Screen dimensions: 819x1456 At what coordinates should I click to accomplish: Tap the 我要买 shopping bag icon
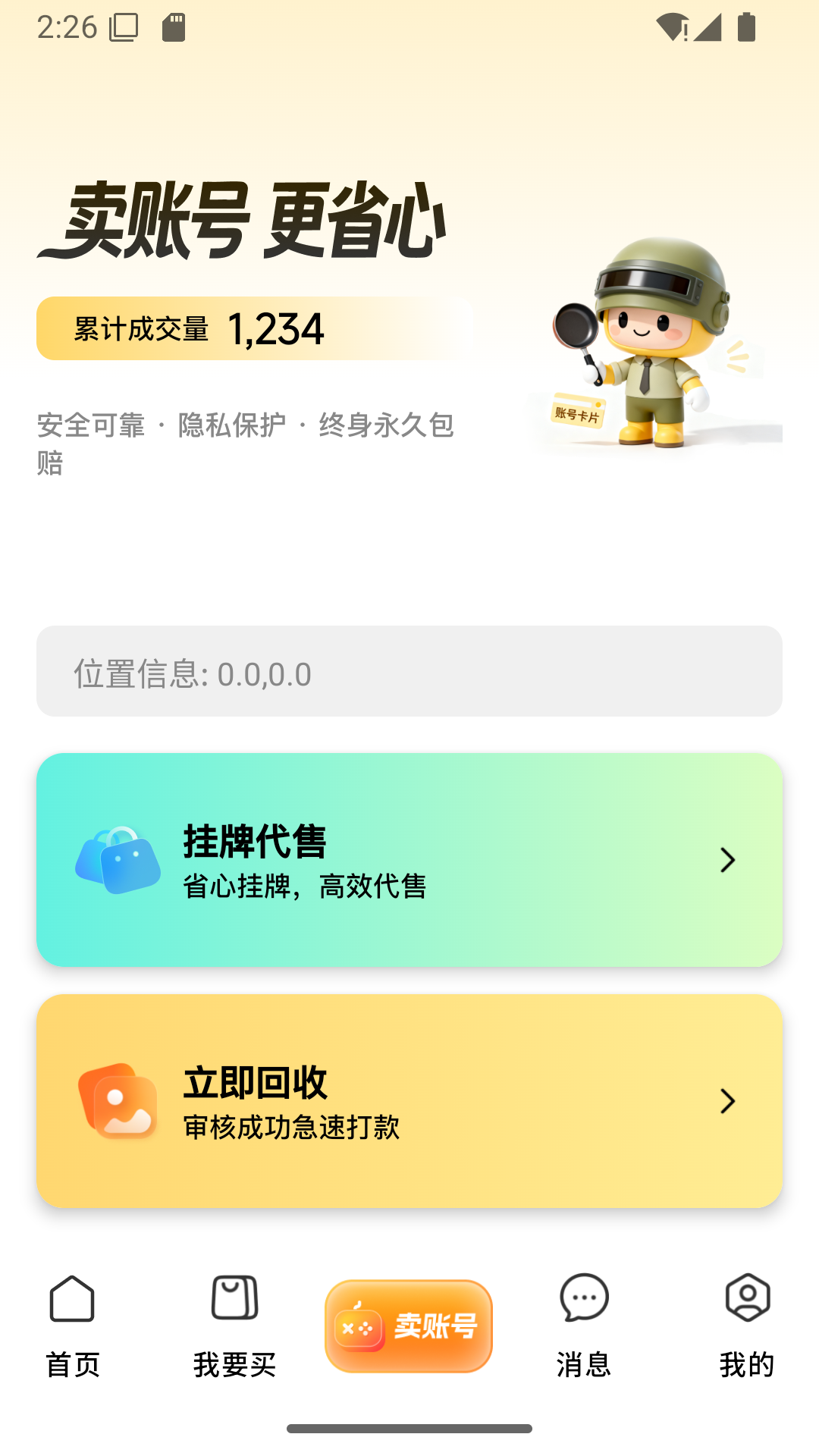click(234, 1299)
